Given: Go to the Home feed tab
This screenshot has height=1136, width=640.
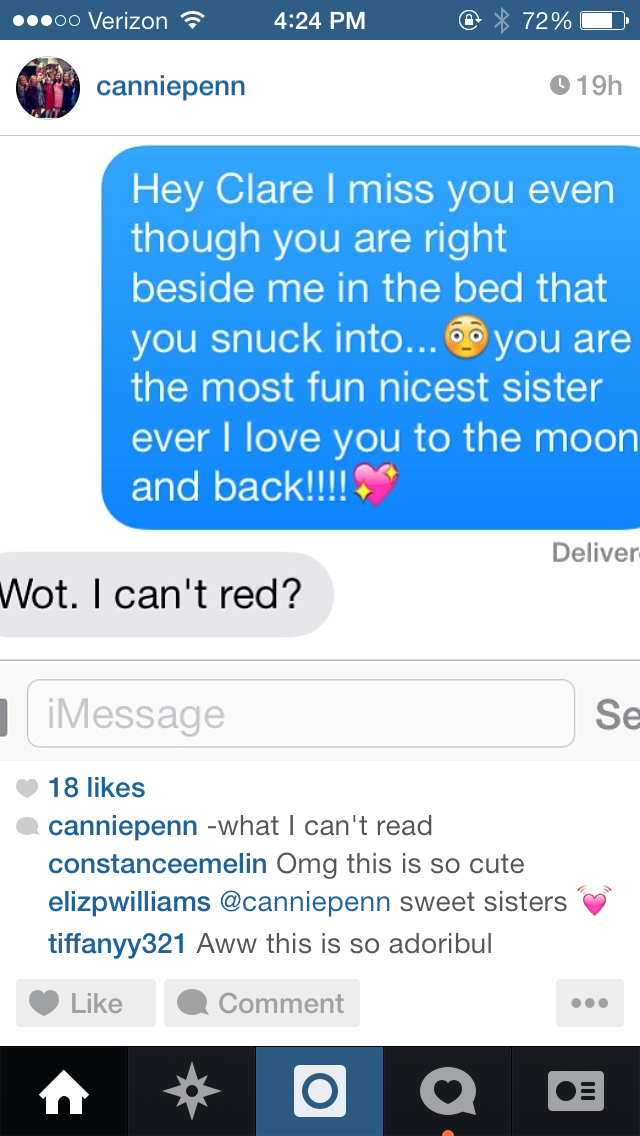Looking at the screenshot, I should (64, 1091).
